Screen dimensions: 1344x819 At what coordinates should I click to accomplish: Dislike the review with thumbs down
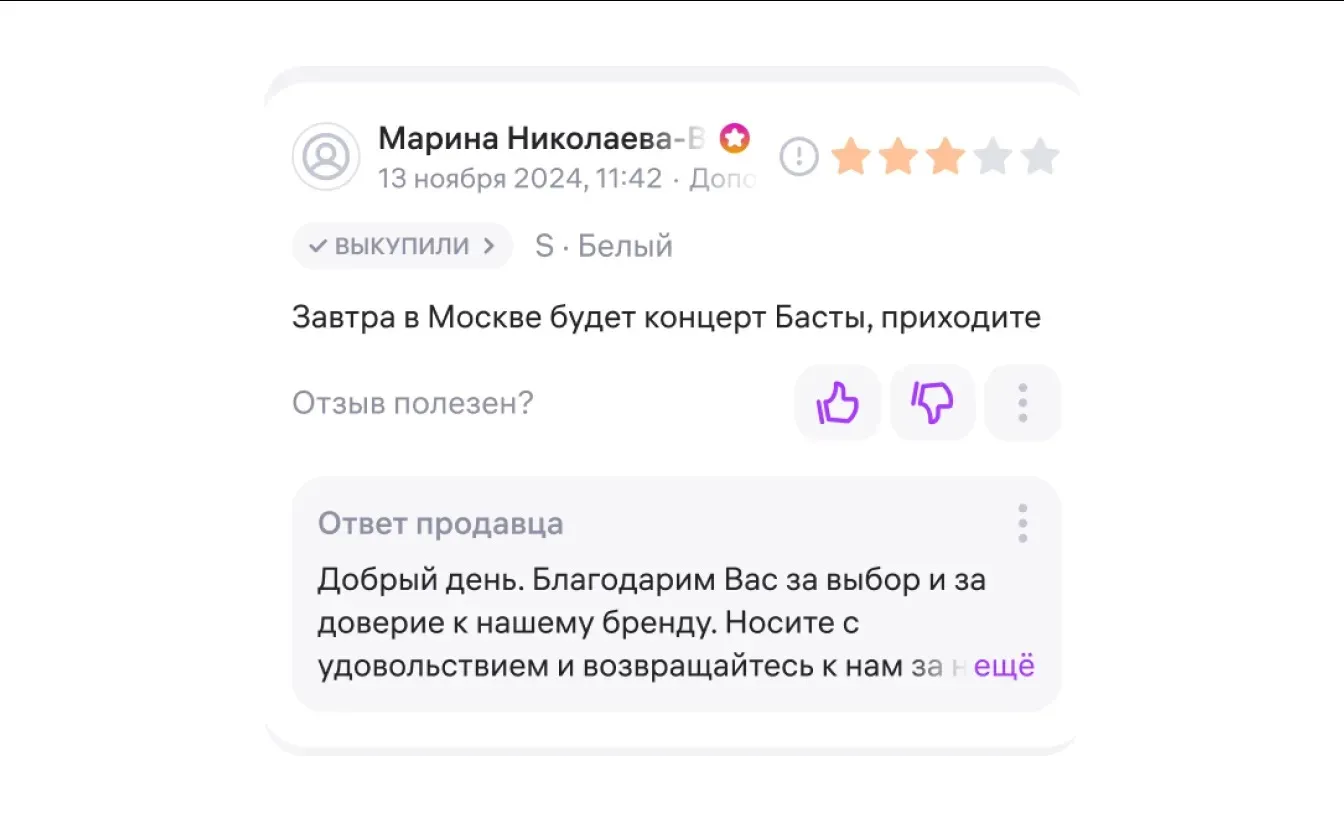932,403
